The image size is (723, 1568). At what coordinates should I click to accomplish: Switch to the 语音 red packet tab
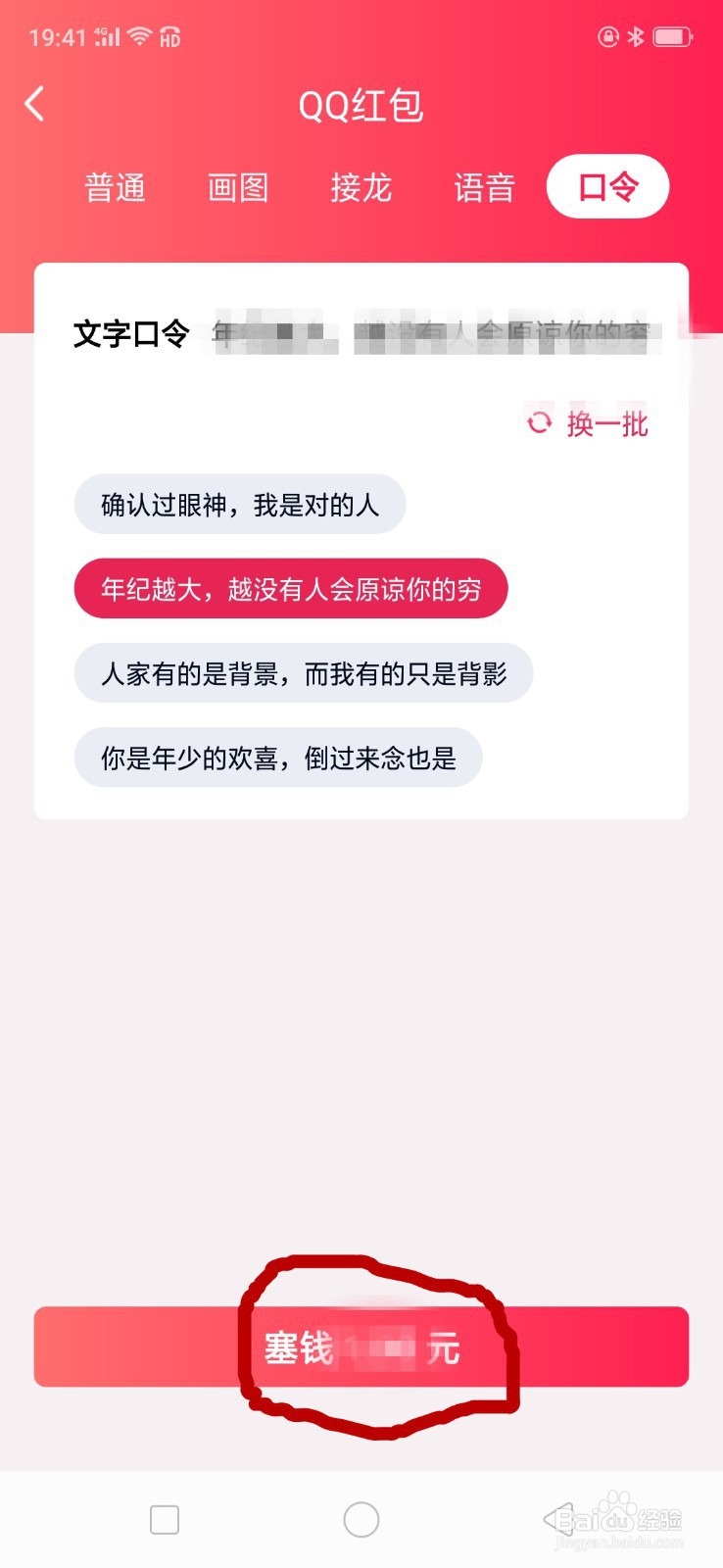click(483, 187)
